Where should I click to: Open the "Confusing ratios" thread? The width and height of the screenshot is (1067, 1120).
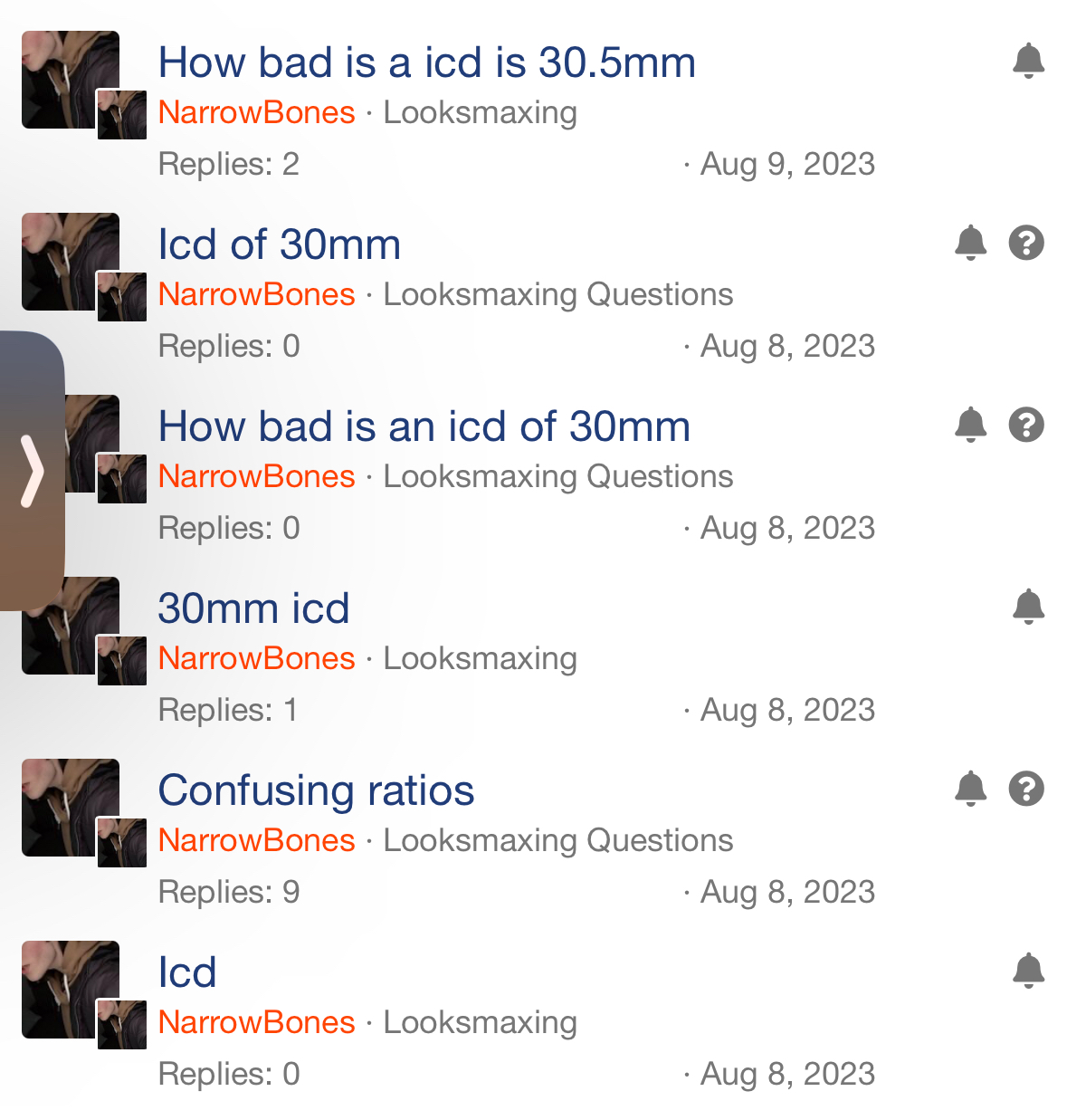pos(316,790)
